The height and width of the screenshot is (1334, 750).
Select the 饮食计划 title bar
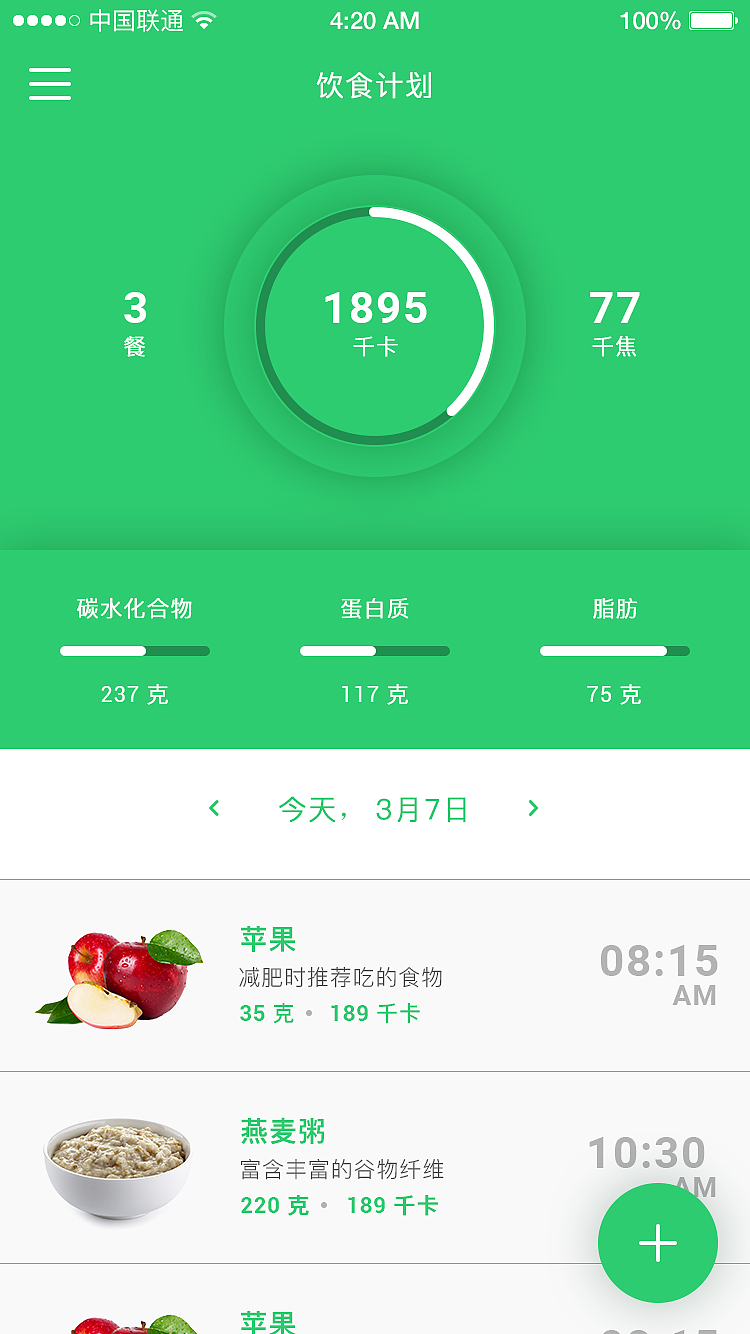pyautogui.click(x=374, y=85)
